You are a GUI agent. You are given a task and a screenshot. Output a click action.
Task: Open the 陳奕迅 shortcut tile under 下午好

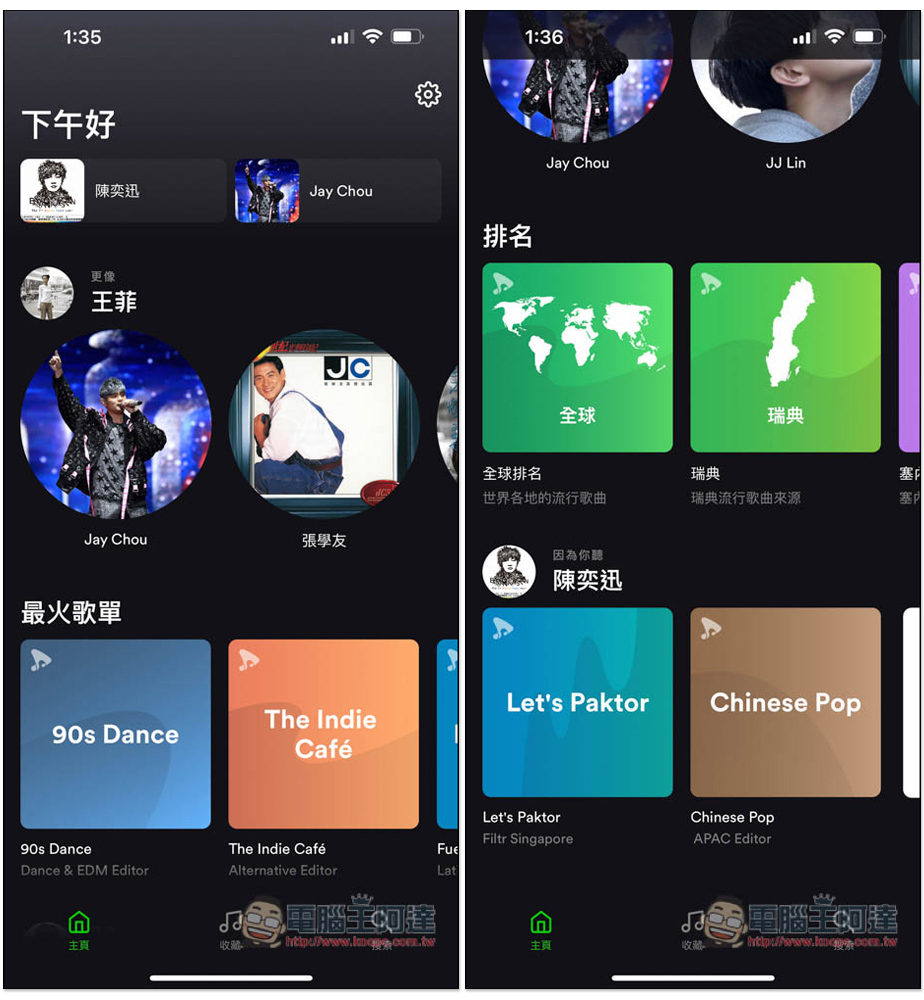coord(122,190)
